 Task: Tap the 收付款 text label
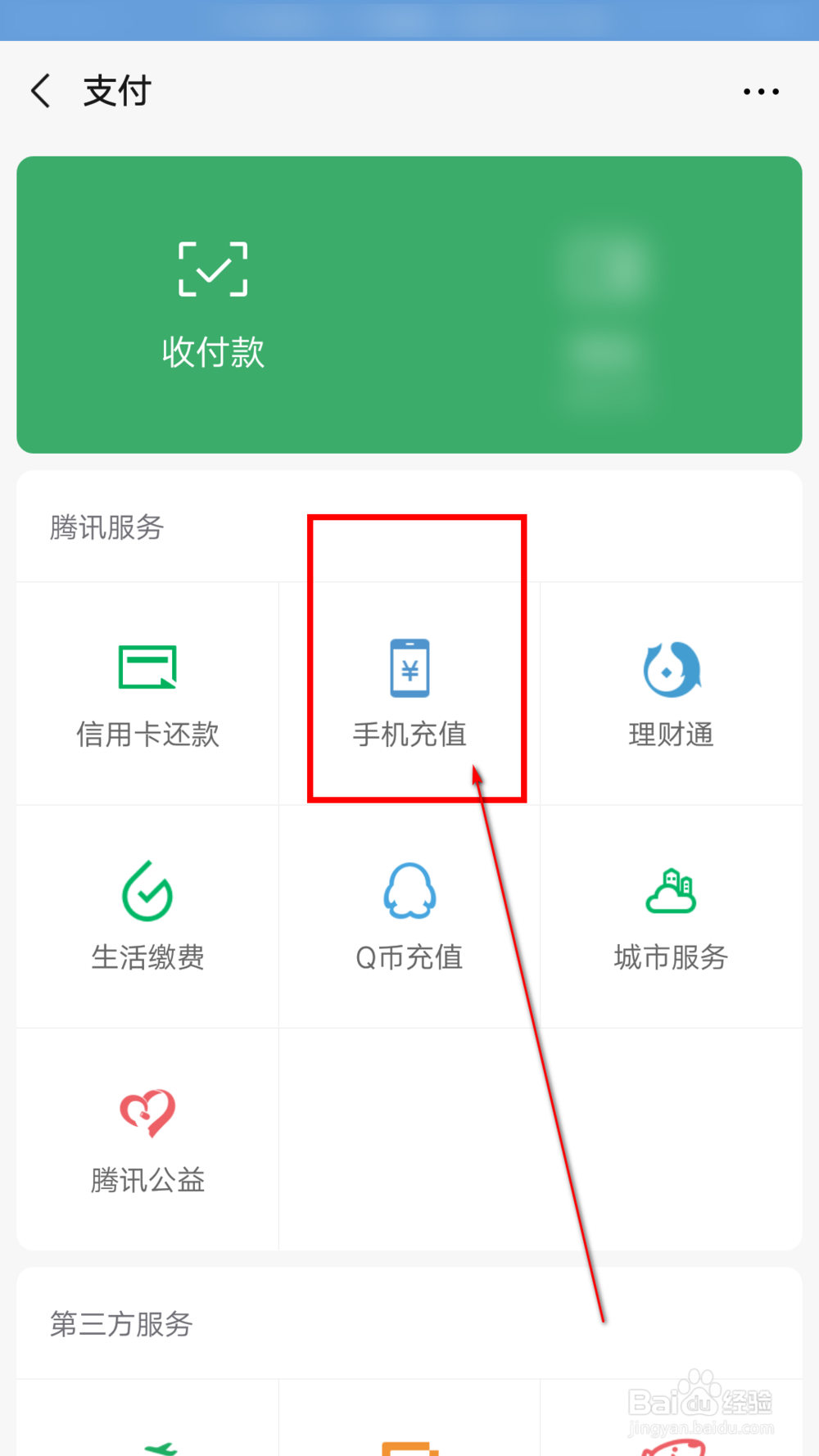212,352
